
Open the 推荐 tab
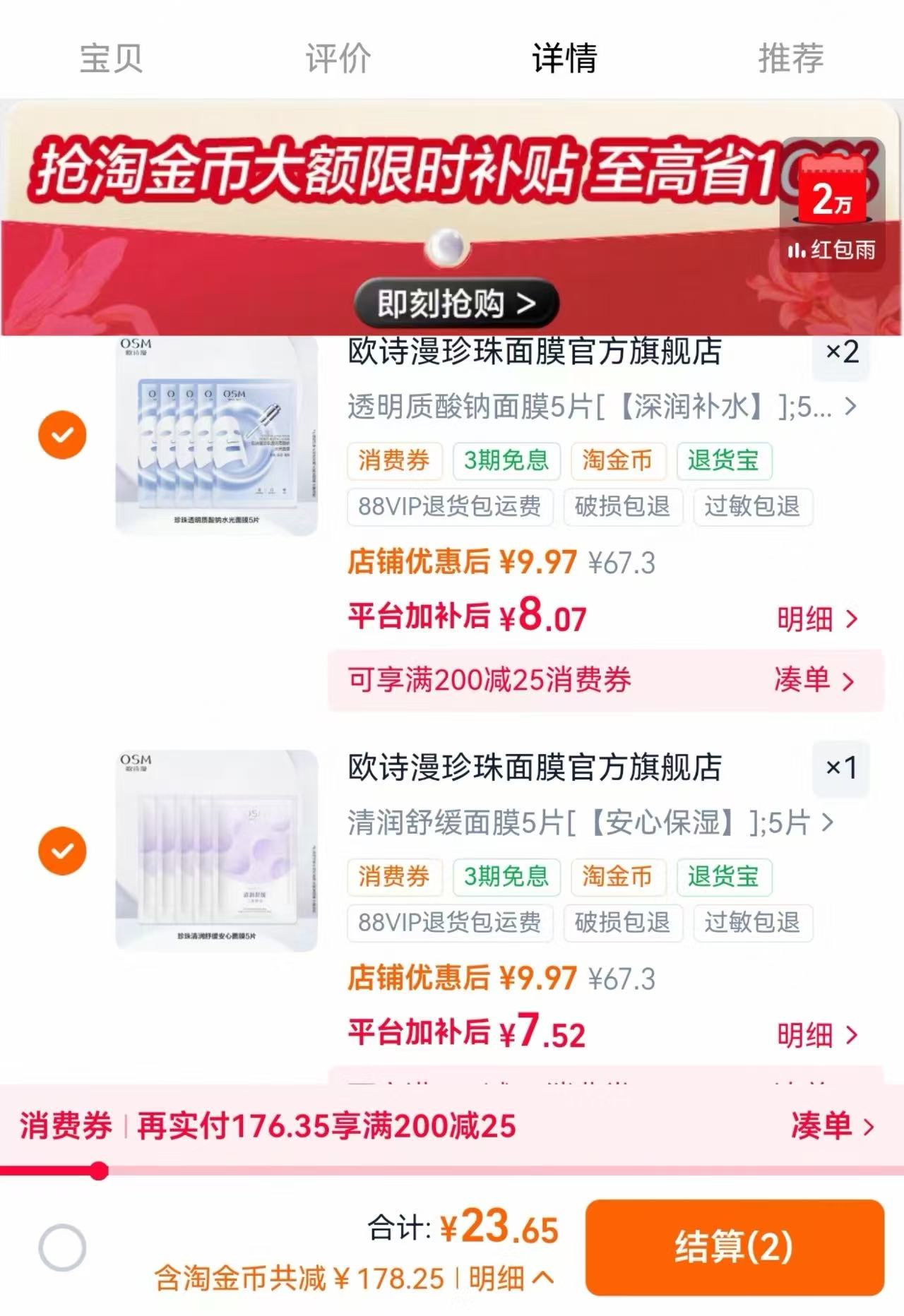(790, 60)
